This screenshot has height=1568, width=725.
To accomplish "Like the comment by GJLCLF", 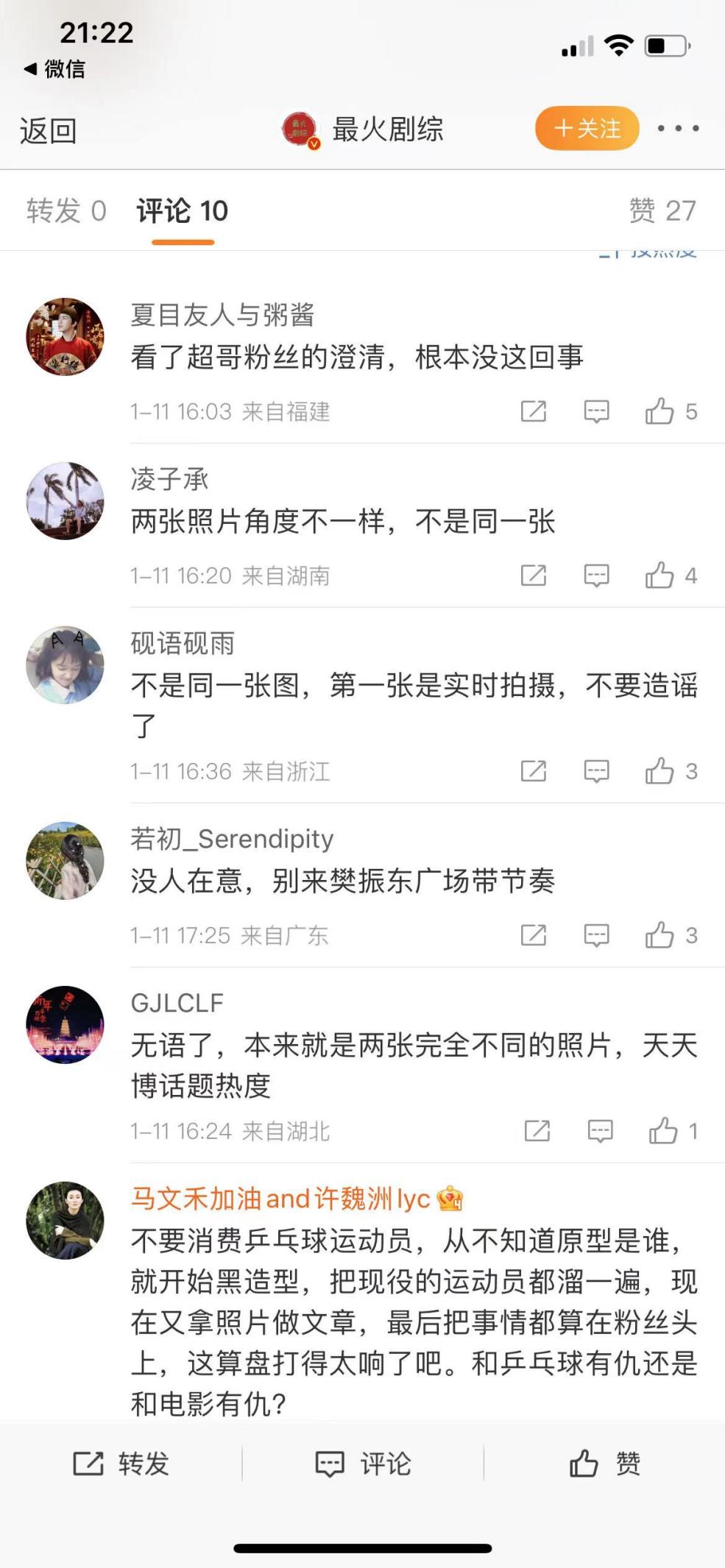I will click(663, 1131).
